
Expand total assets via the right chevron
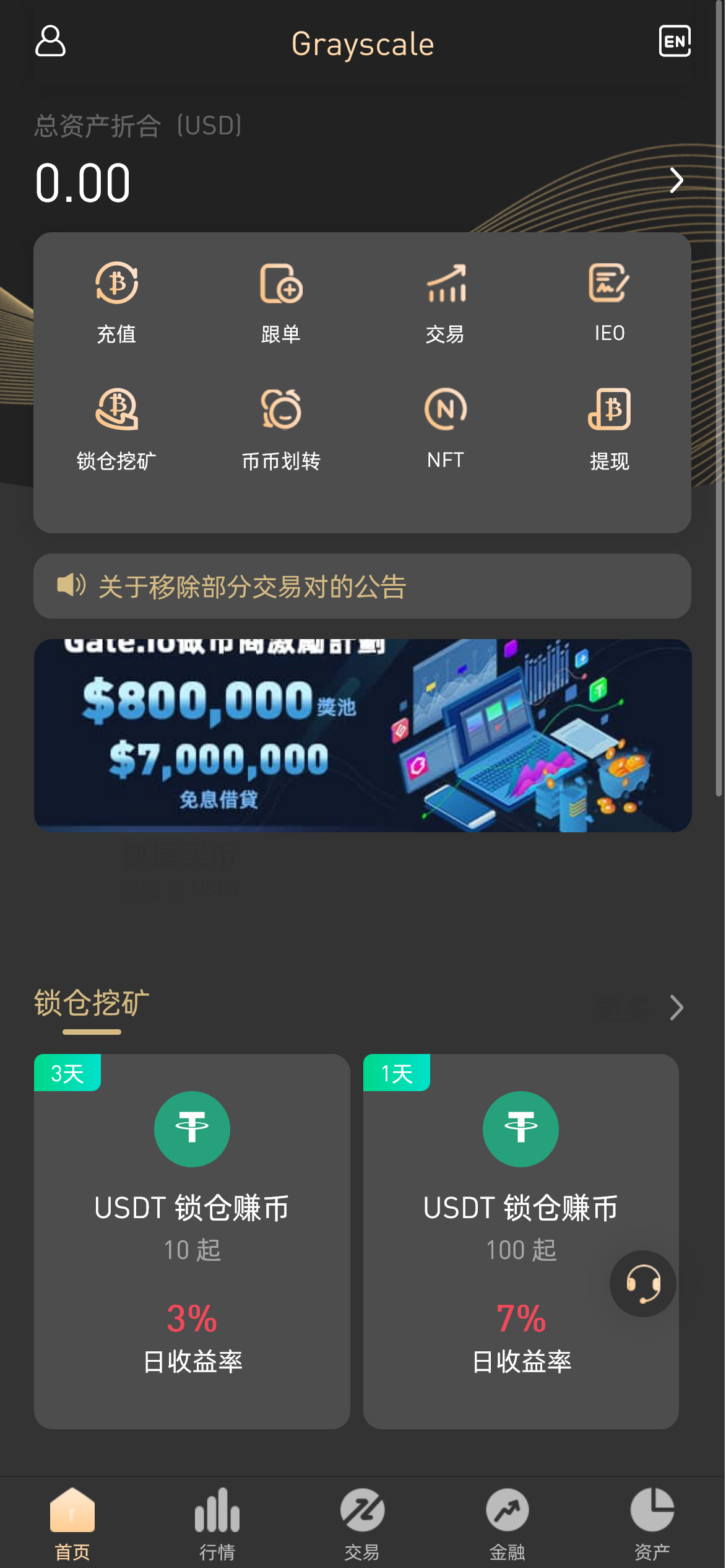tap(676, 181)
